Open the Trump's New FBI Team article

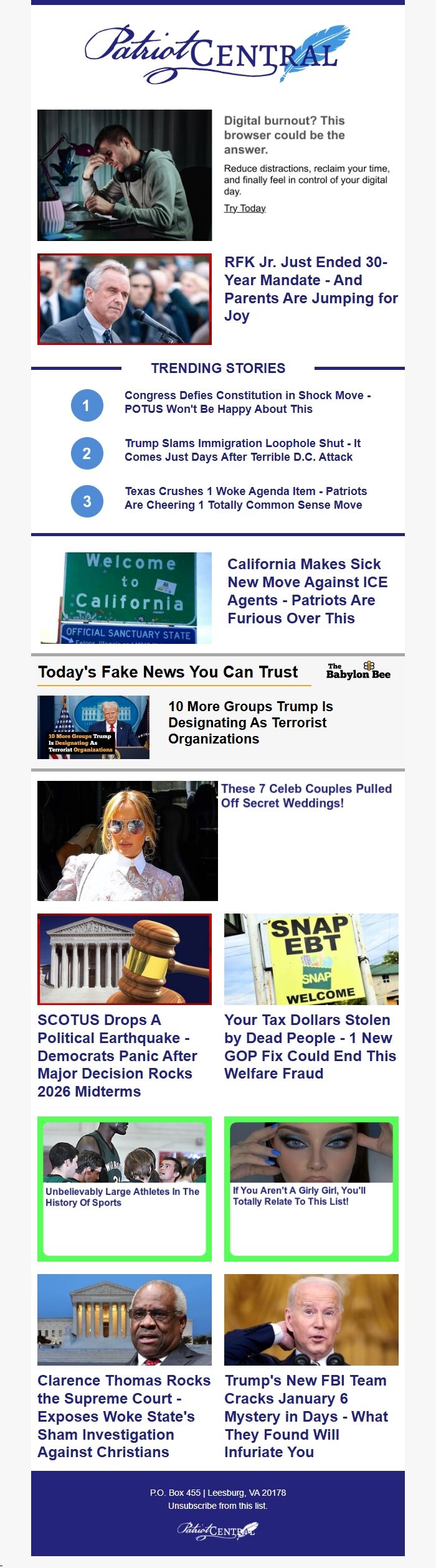point(306,1417)
